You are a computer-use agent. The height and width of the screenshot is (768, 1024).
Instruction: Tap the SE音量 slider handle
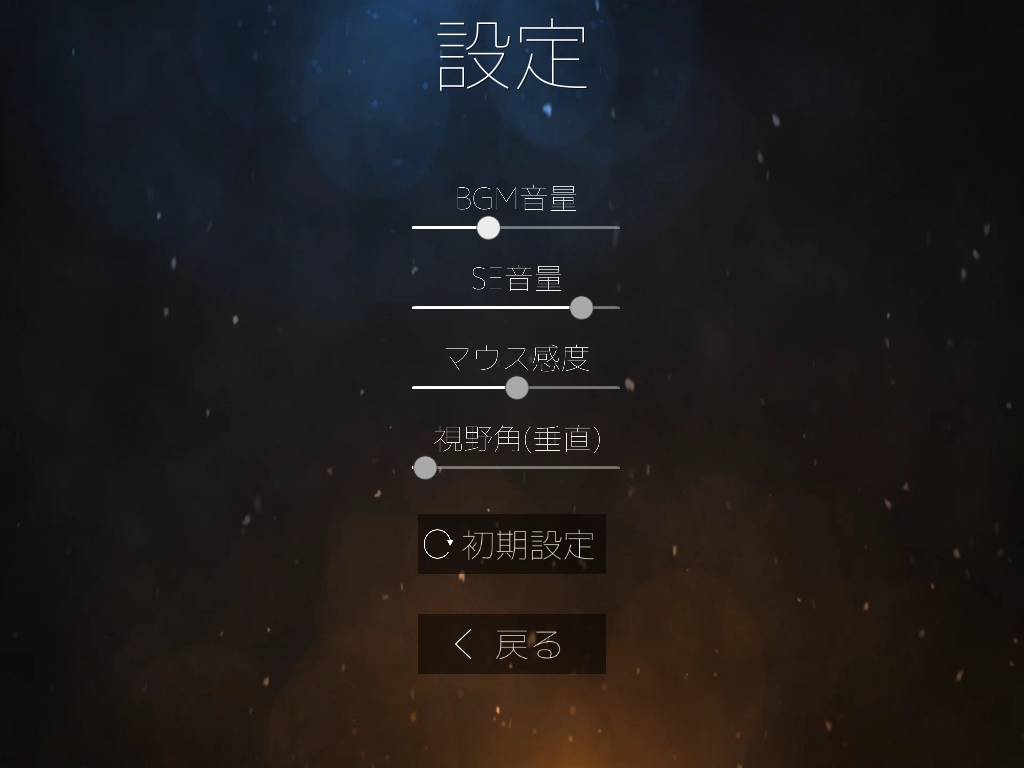pyautogui.click(x=581, y=308)
